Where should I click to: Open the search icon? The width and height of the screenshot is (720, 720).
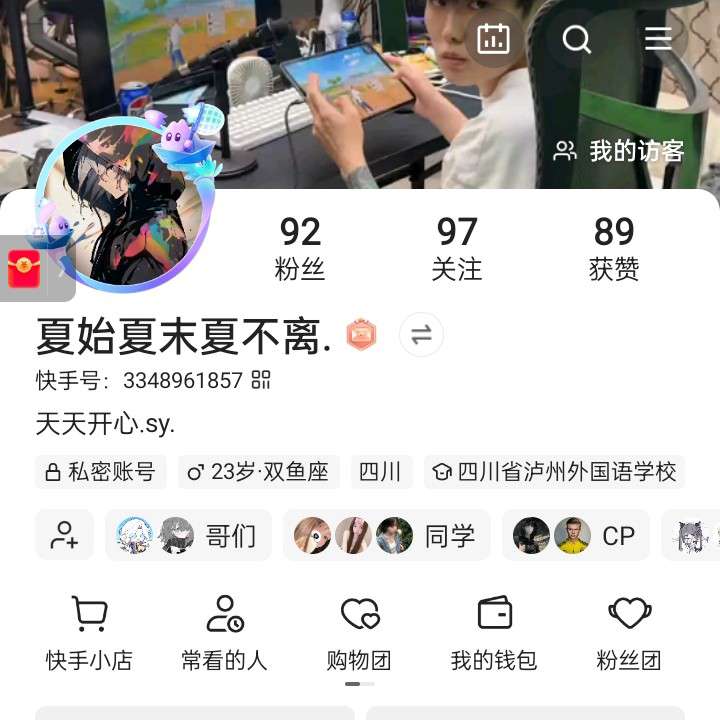point(577,39)
